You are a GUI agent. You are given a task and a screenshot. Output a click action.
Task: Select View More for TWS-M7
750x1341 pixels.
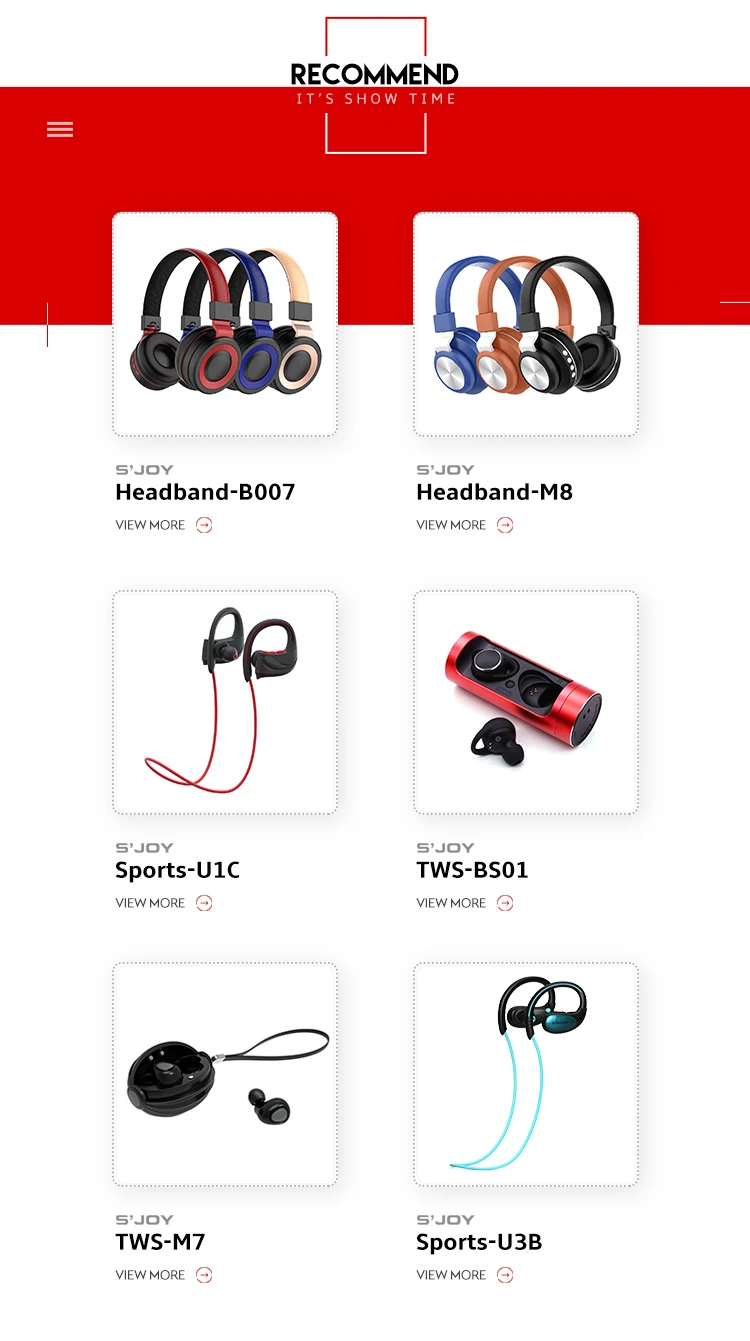pyautogui.click(x=164, y=1275)
